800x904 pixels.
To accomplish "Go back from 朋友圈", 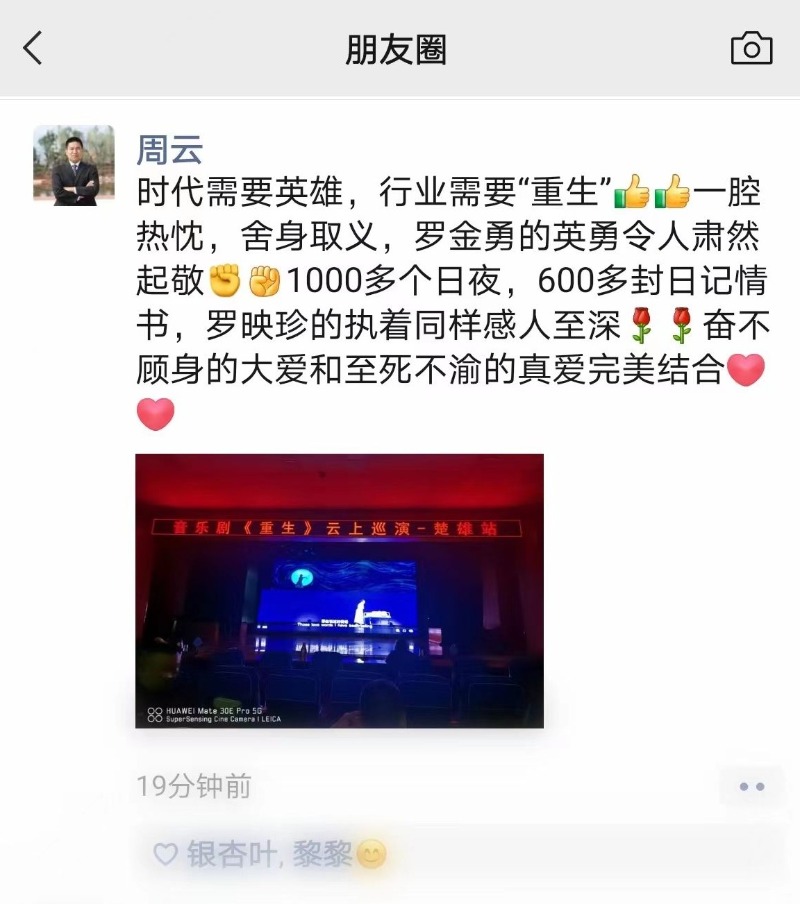I will (x=33, y=48).
